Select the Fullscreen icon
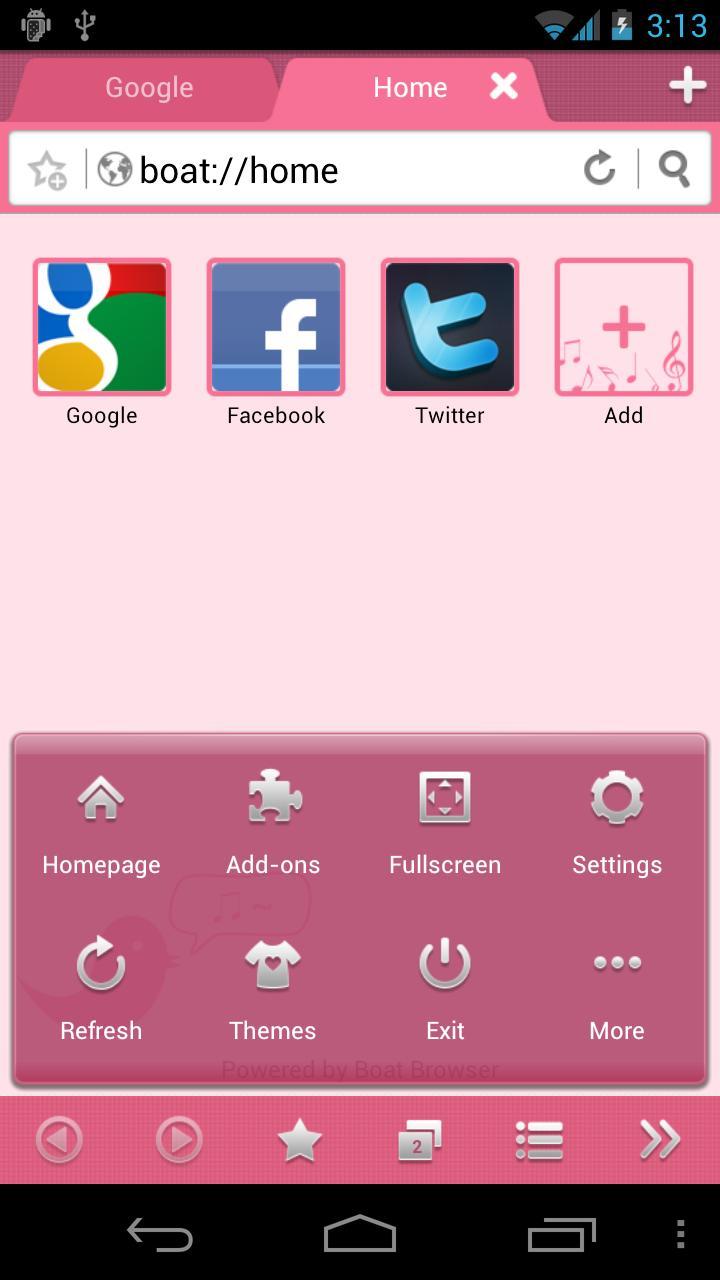Image resolution: width=720 pixels, height=1280 pixels. click(445, 798)
